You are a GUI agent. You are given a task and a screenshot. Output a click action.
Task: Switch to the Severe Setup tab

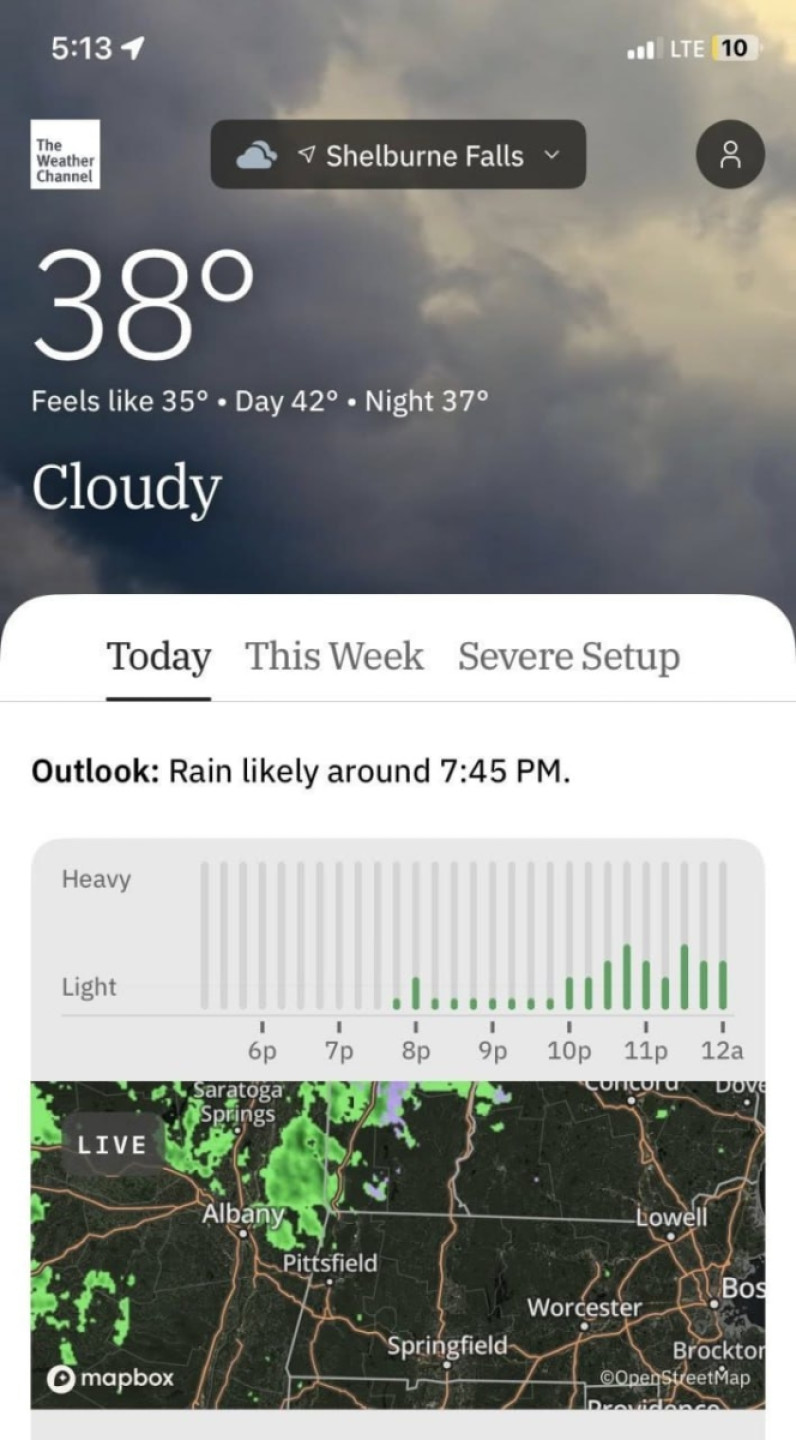[x=569, y=657]
